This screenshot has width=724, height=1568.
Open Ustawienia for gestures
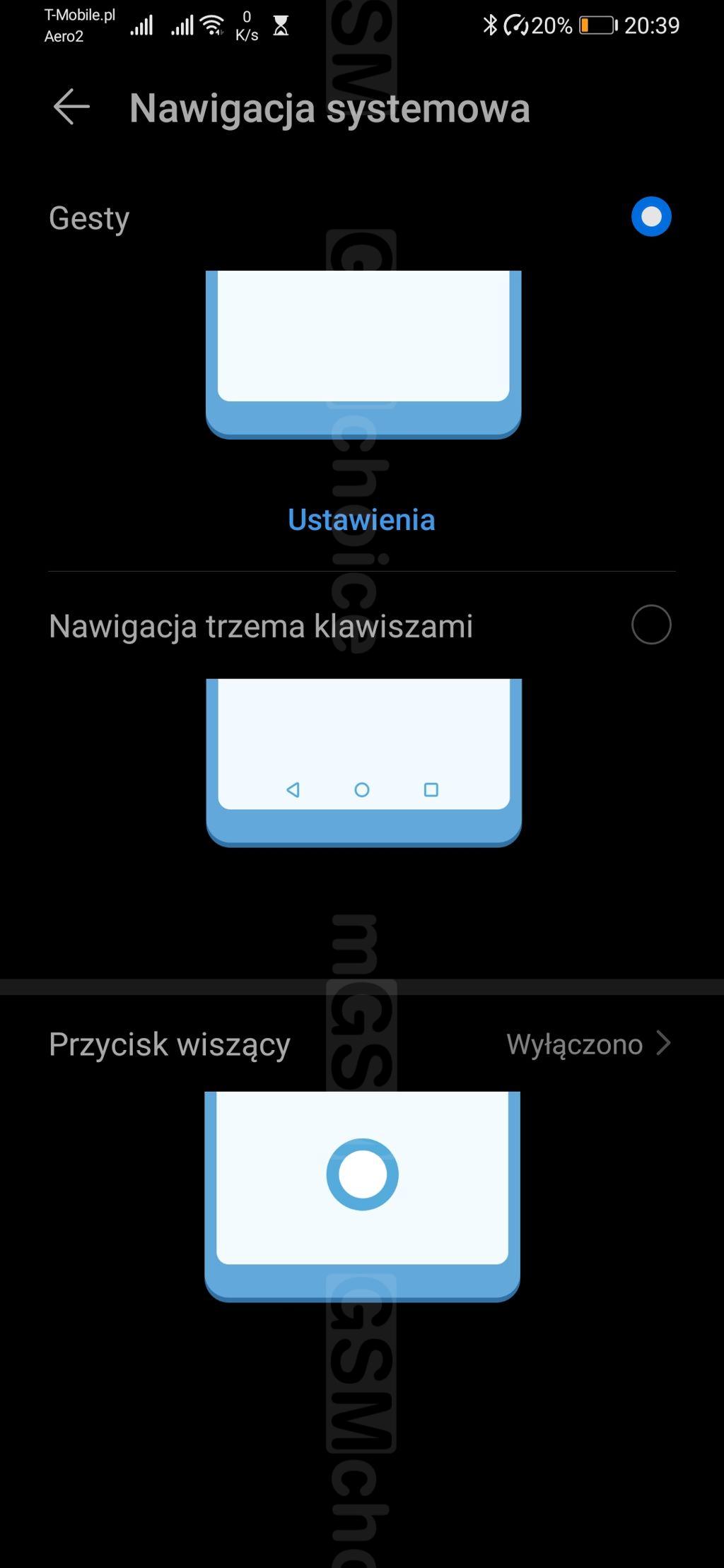click(x=361, y=519)
